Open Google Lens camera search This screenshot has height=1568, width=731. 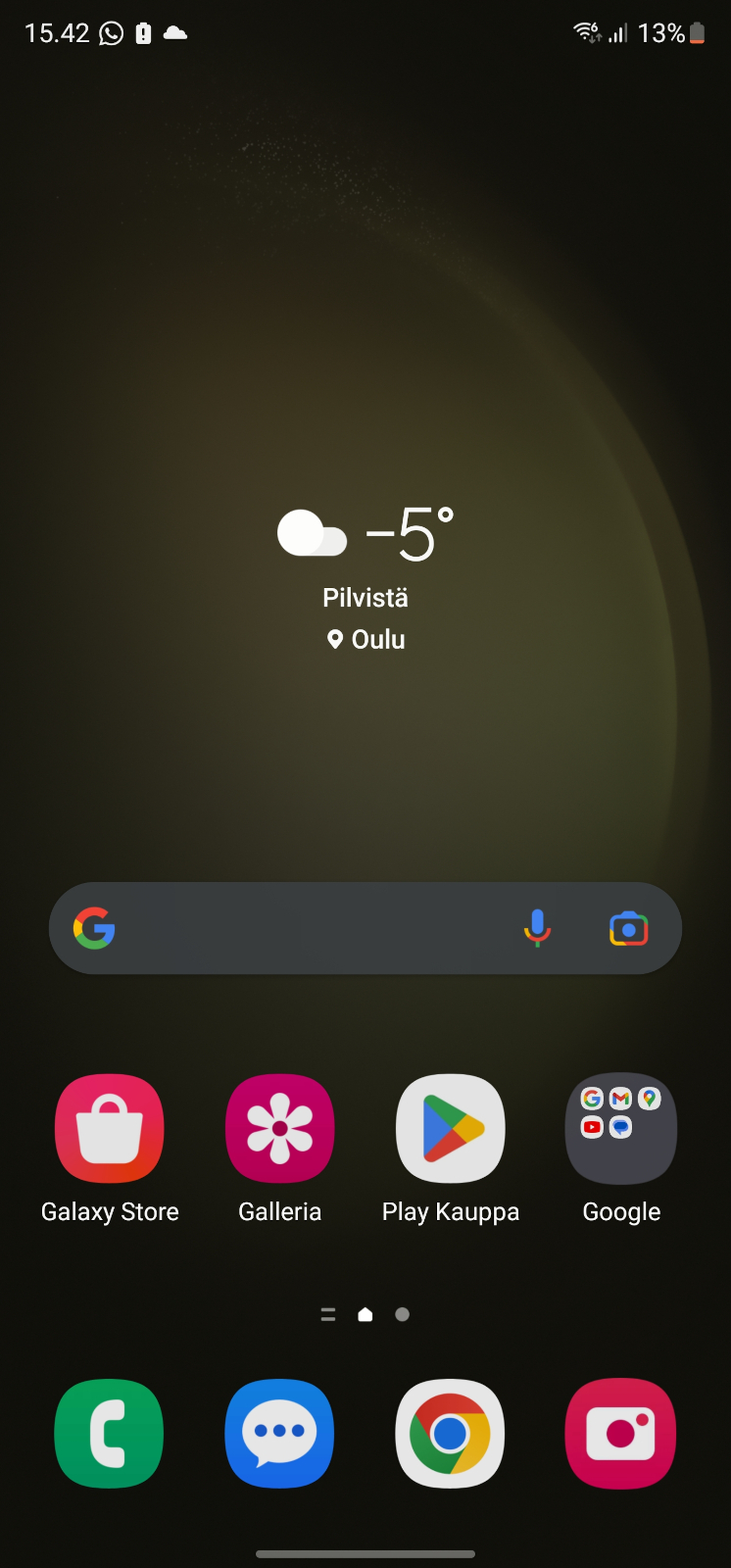pyautogui.click(x=629, y=928)
